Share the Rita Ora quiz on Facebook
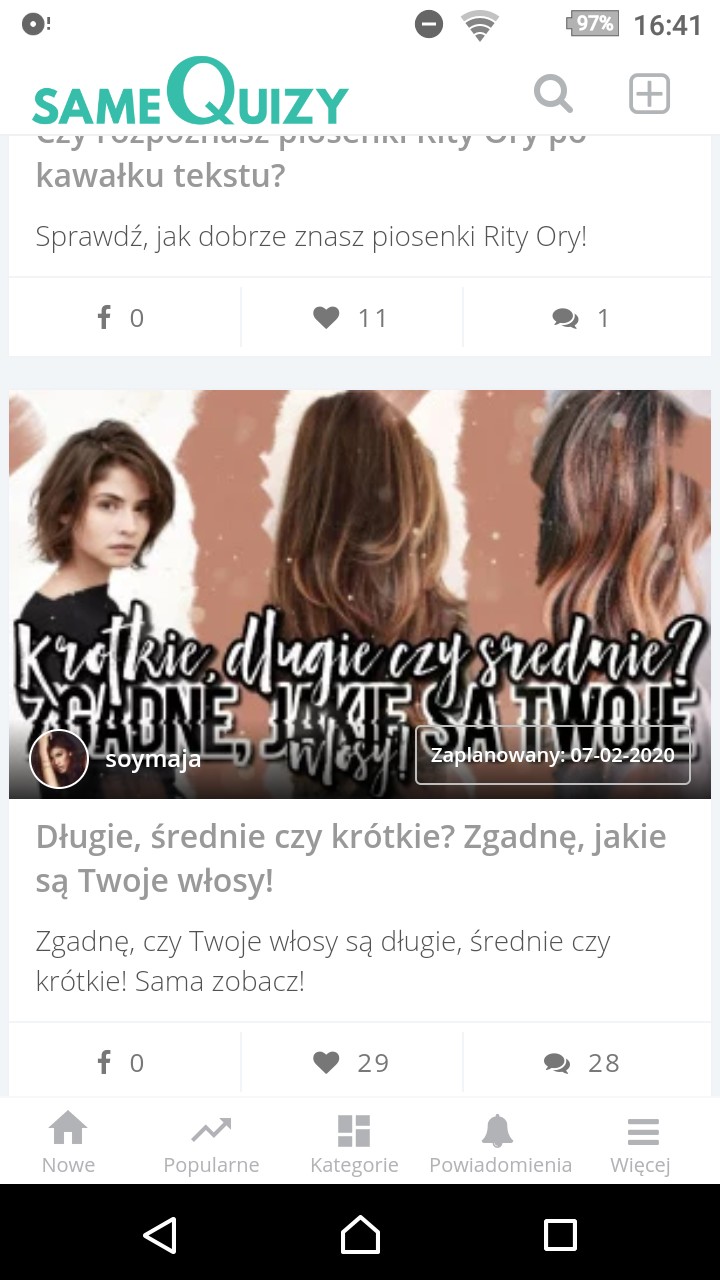720x1280 pixels. [120, 318]
